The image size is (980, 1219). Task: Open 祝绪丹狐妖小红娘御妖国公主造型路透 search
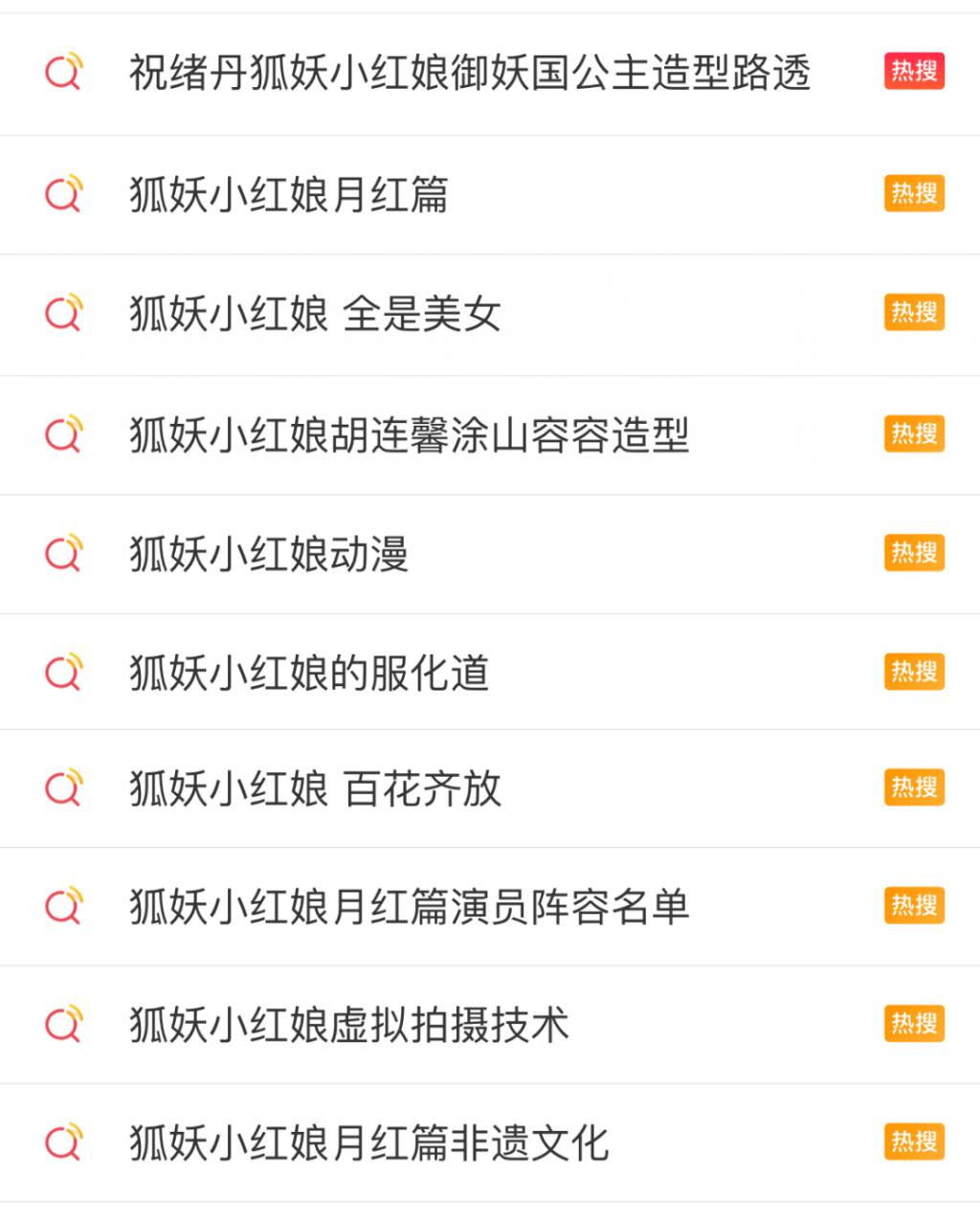469,74
